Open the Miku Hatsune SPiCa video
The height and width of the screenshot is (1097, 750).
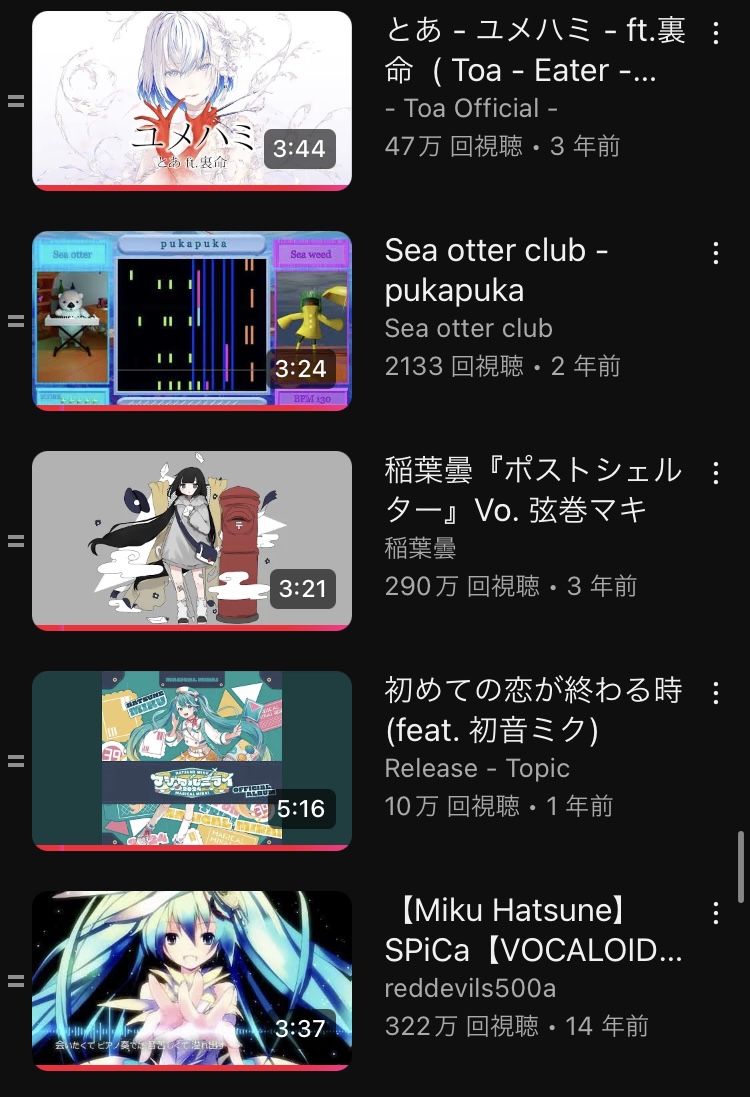point(192,980)
